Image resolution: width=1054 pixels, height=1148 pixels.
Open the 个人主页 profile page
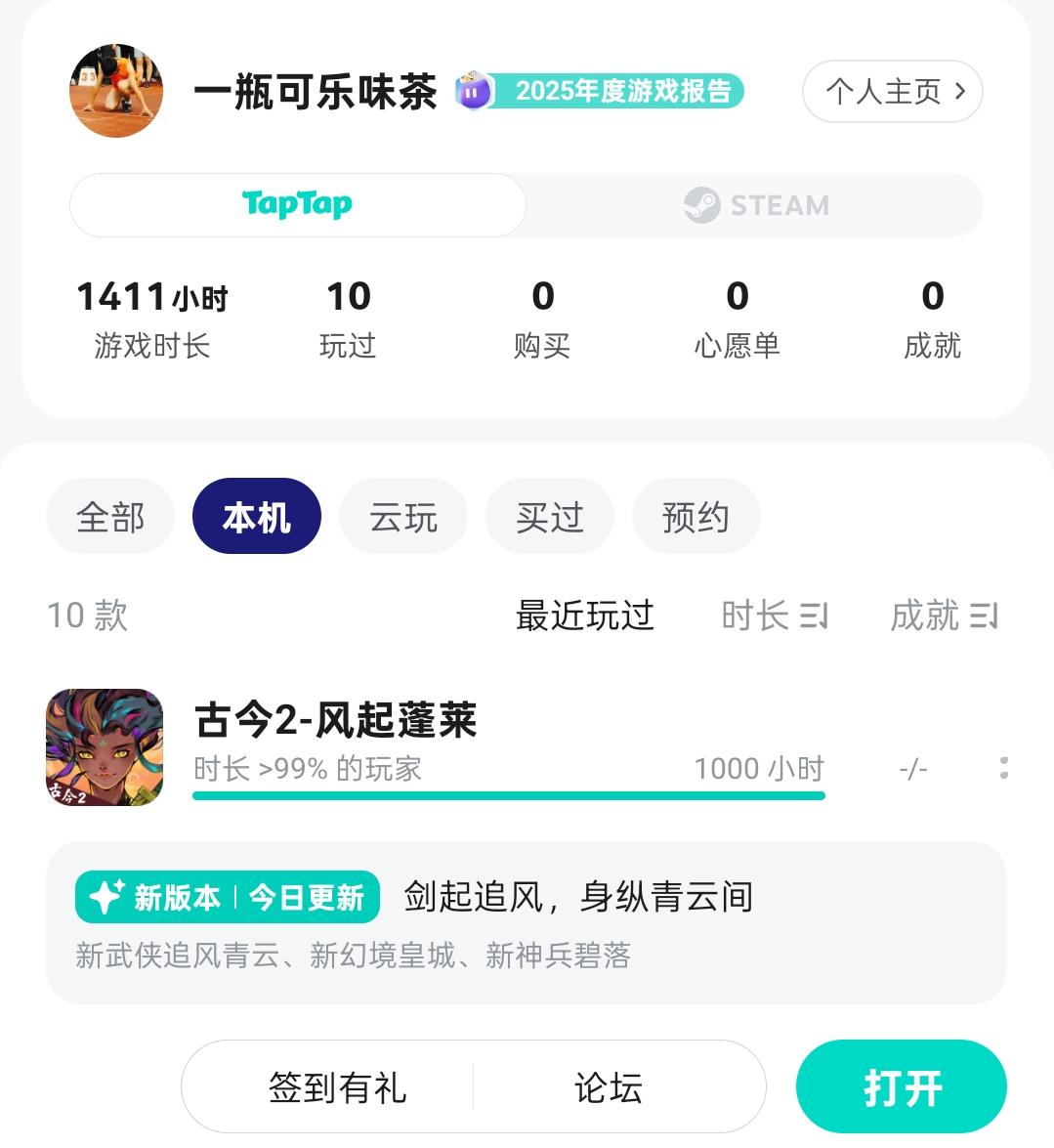coord(892,92)
